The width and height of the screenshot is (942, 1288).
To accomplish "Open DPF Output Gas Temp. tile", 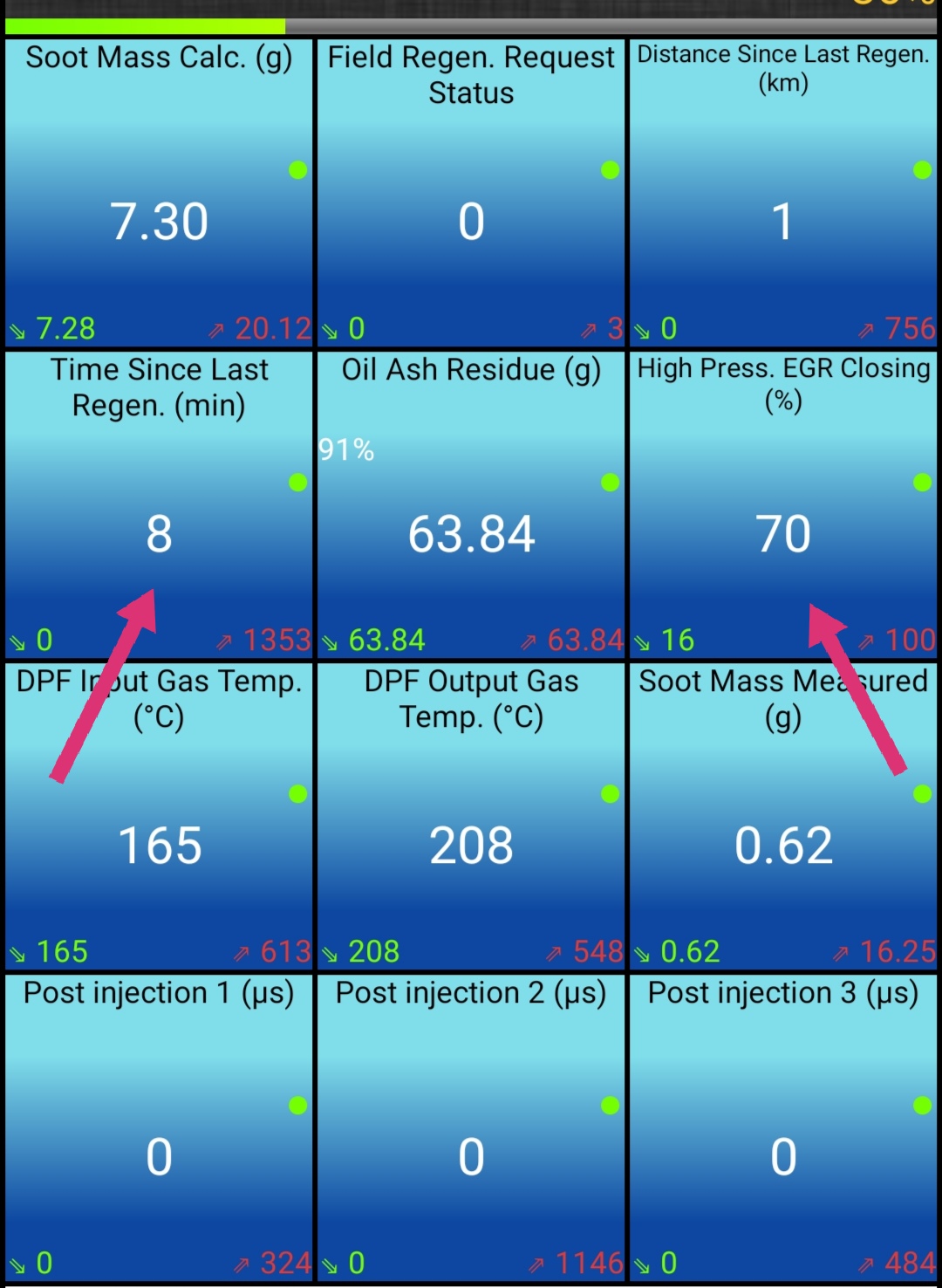I will tap(471, 817).
